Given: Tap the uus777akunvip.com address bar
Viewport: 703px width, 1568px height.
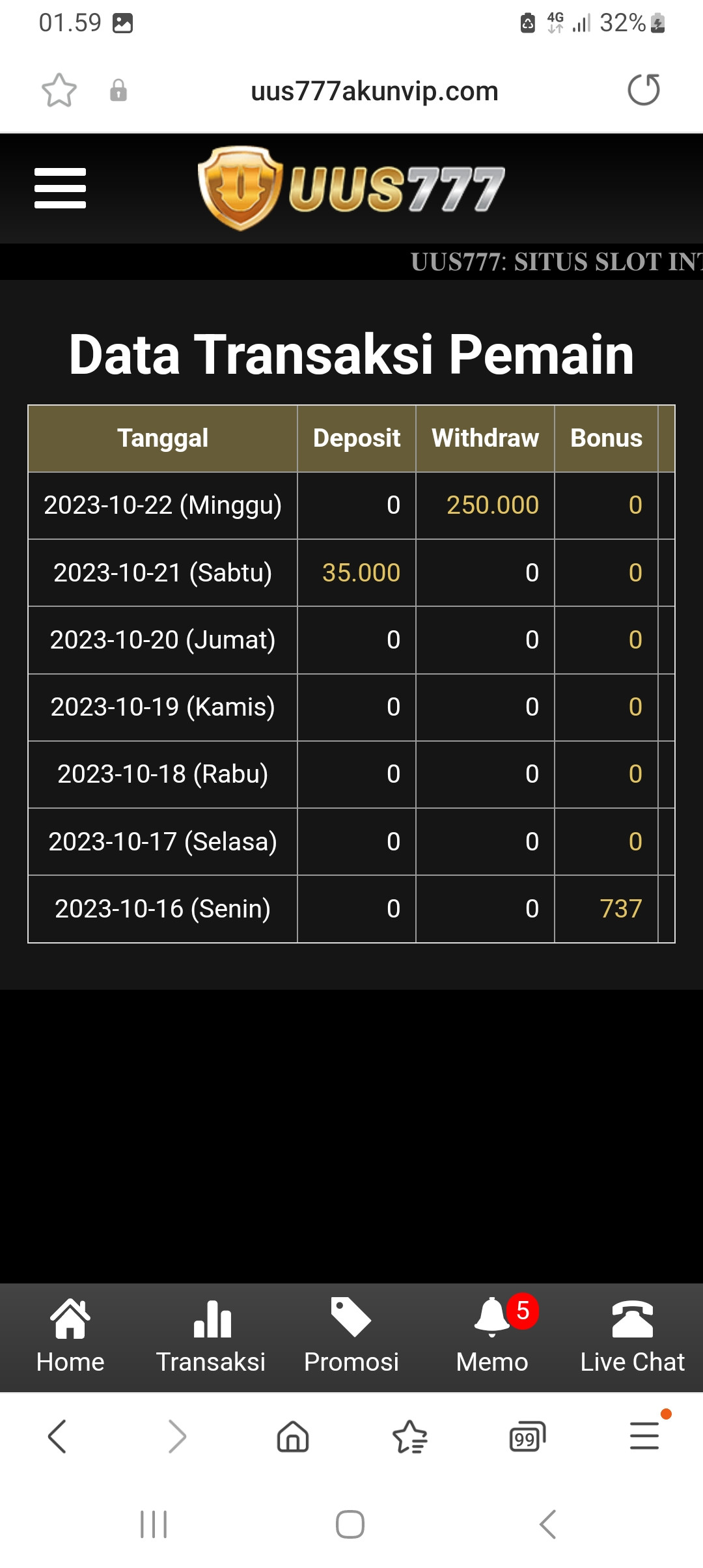Looking at the screenshot, I should pos(374,91).
